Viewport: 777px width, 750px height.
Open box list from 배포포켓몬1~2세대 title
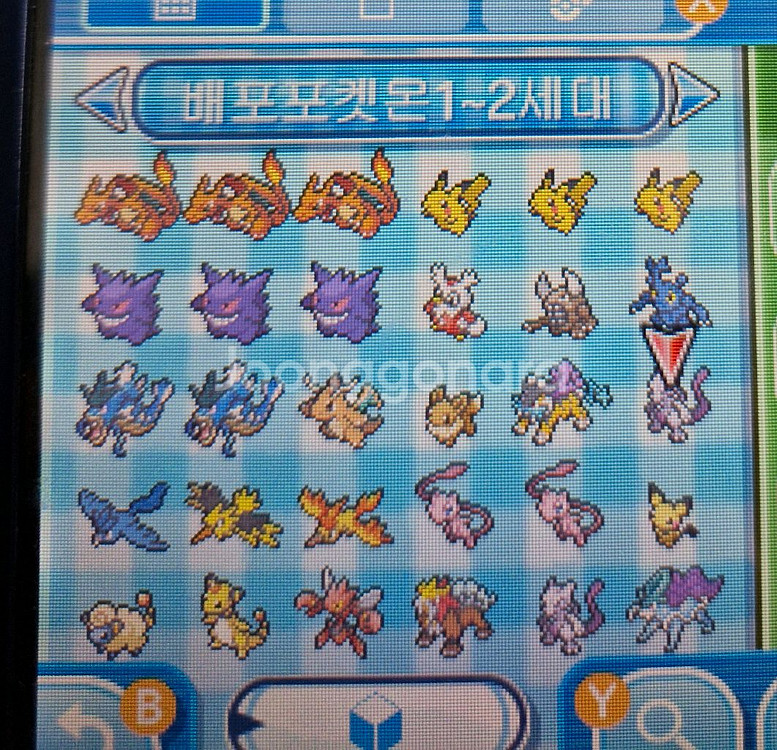point(398,98)
